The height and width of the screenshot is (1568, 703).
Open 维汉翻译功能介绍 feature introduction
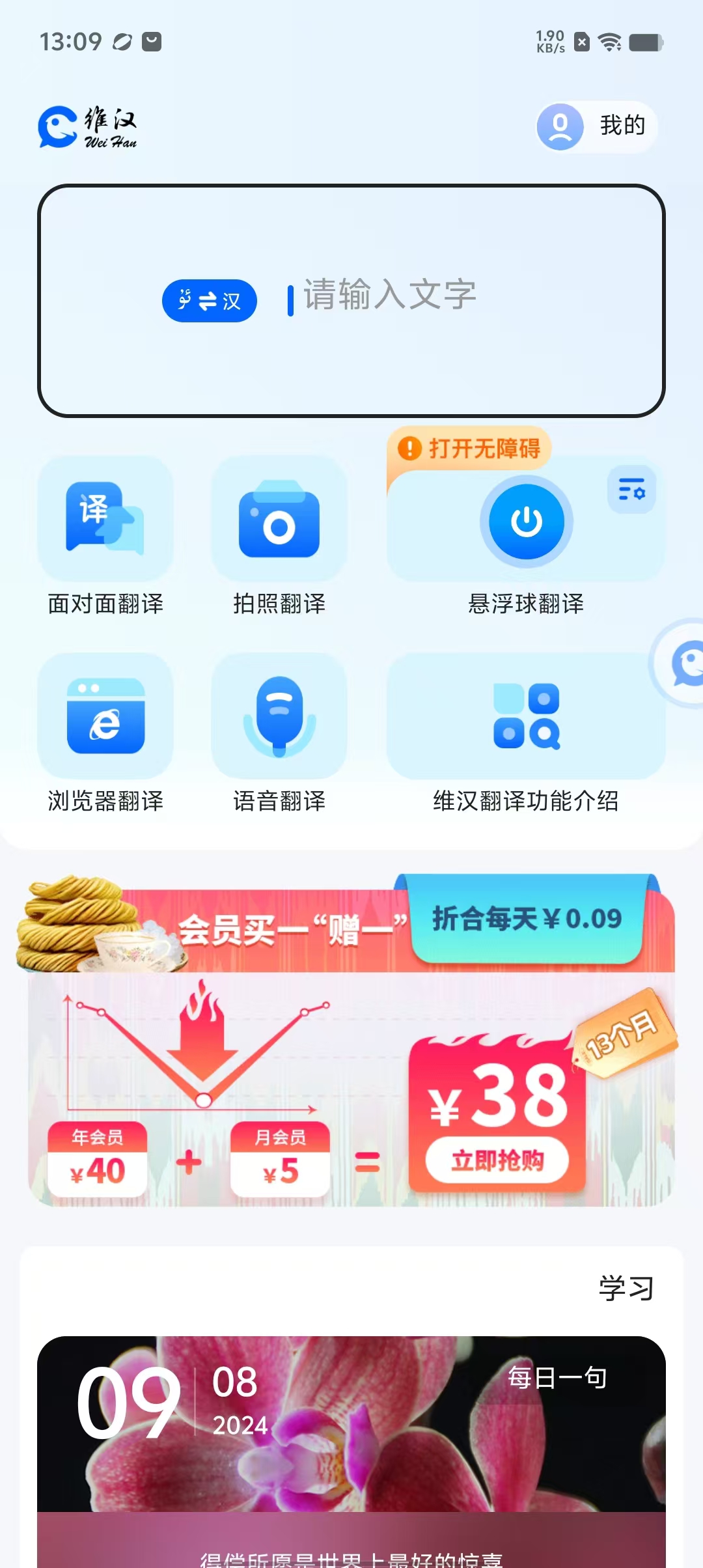pos(526,716)
